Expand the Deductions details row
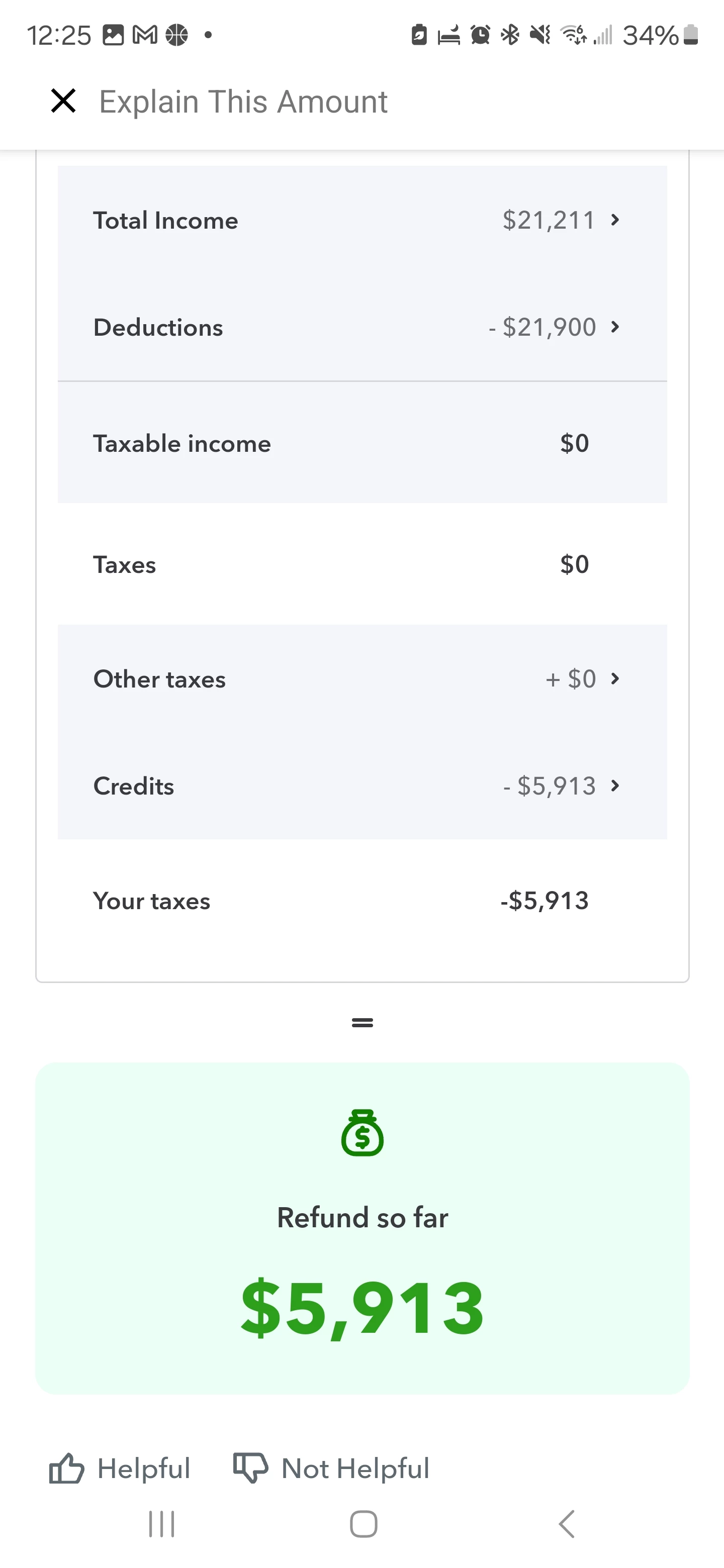Screen dimensions: 724x1568 click(x=361, y=328)
